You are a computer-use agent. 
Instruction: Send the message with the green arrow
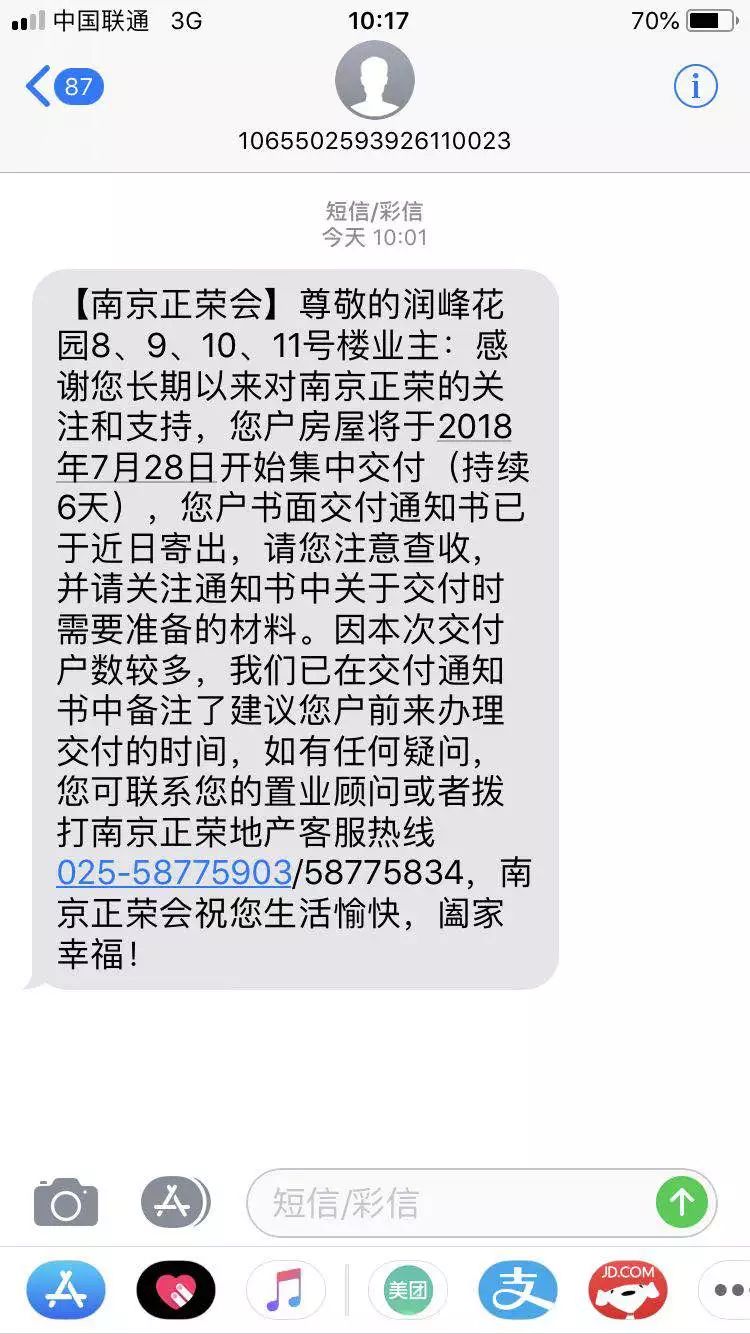coord(682,1202)
